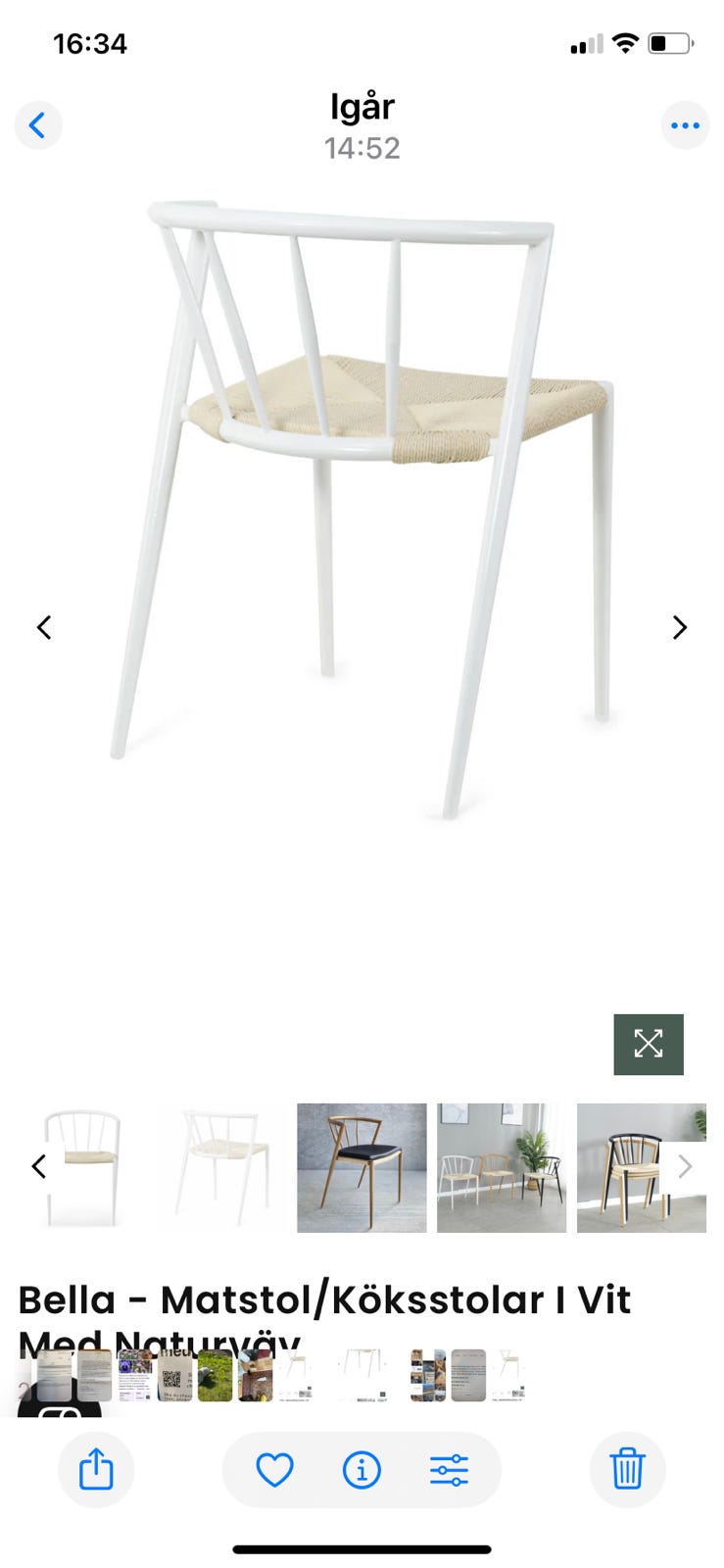Show info about this photo

[x=362, y=1469]
